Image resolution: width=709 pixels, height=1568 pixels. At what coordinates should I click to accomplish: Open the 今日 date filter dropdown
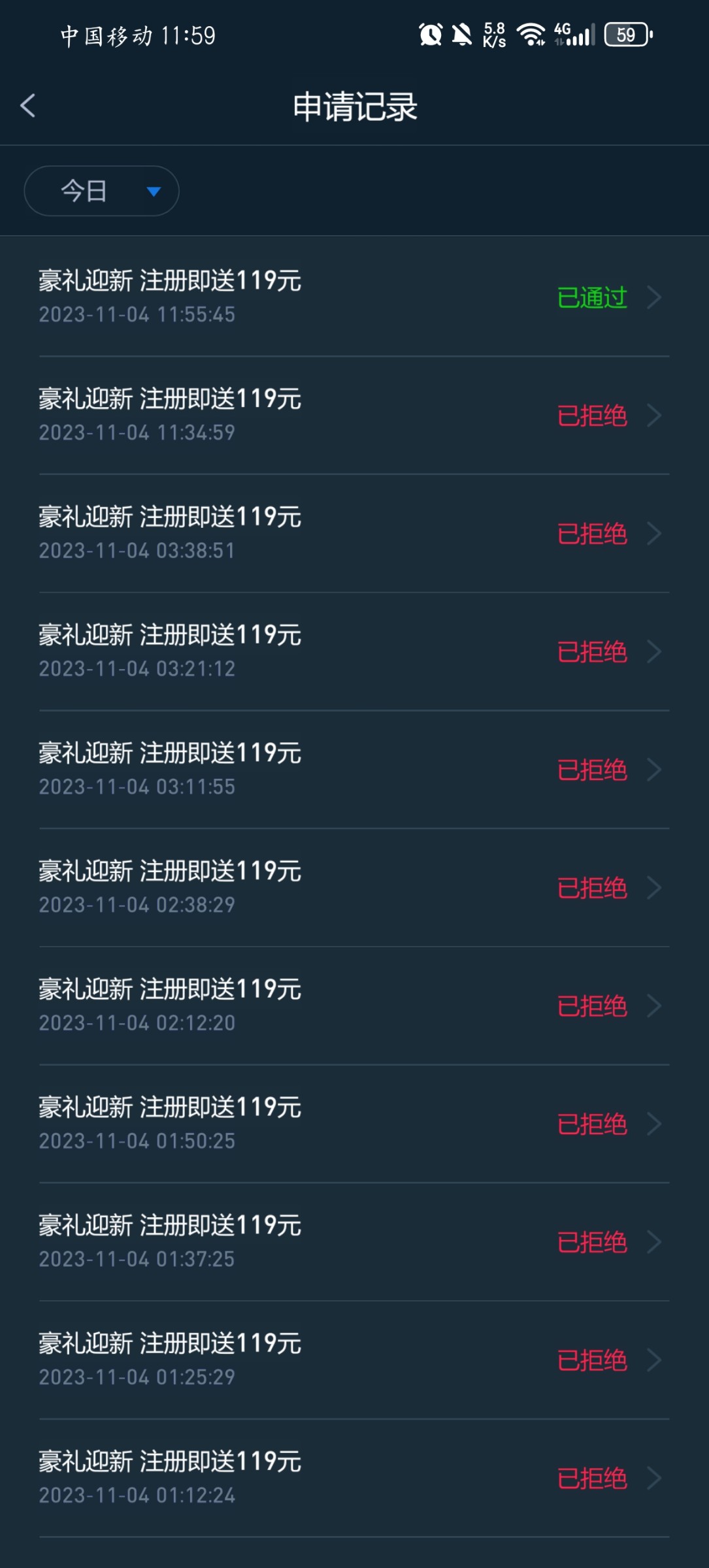[101, 190]
